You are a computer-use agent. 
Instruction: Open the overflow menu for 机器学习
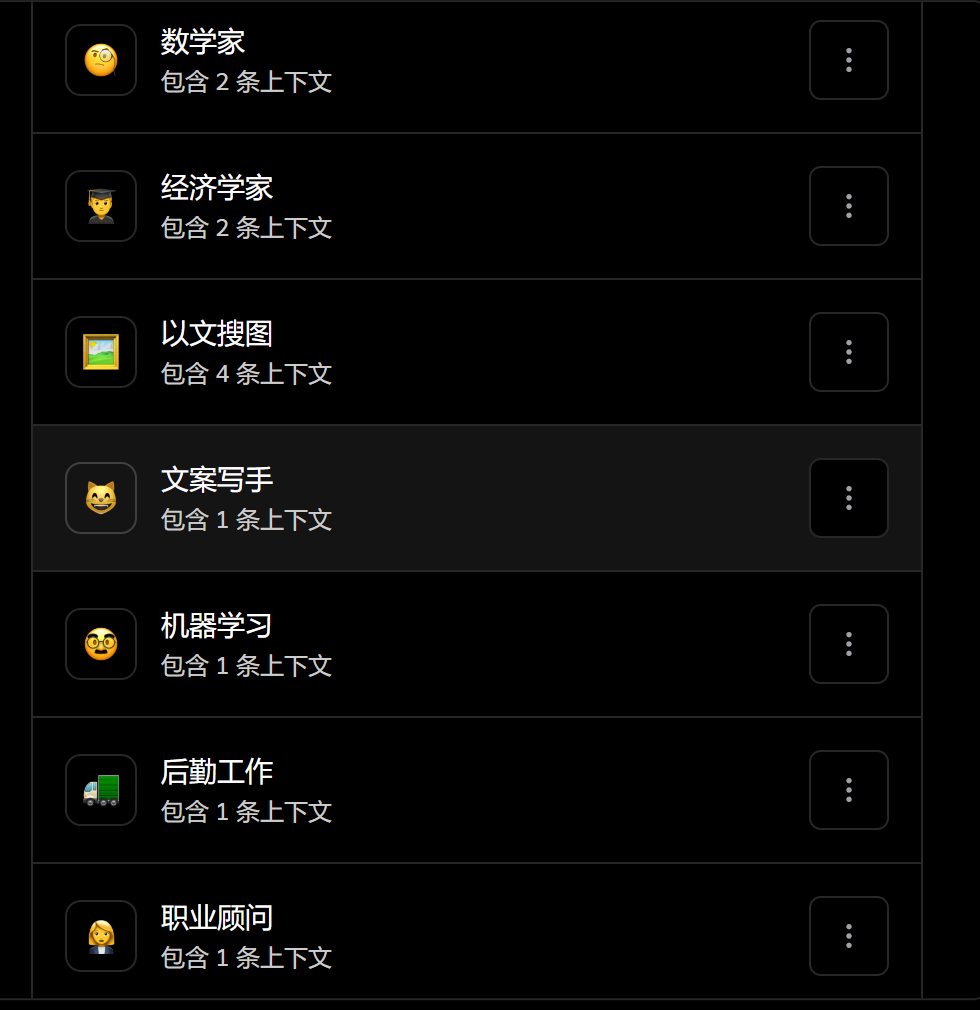click(848, 644)
